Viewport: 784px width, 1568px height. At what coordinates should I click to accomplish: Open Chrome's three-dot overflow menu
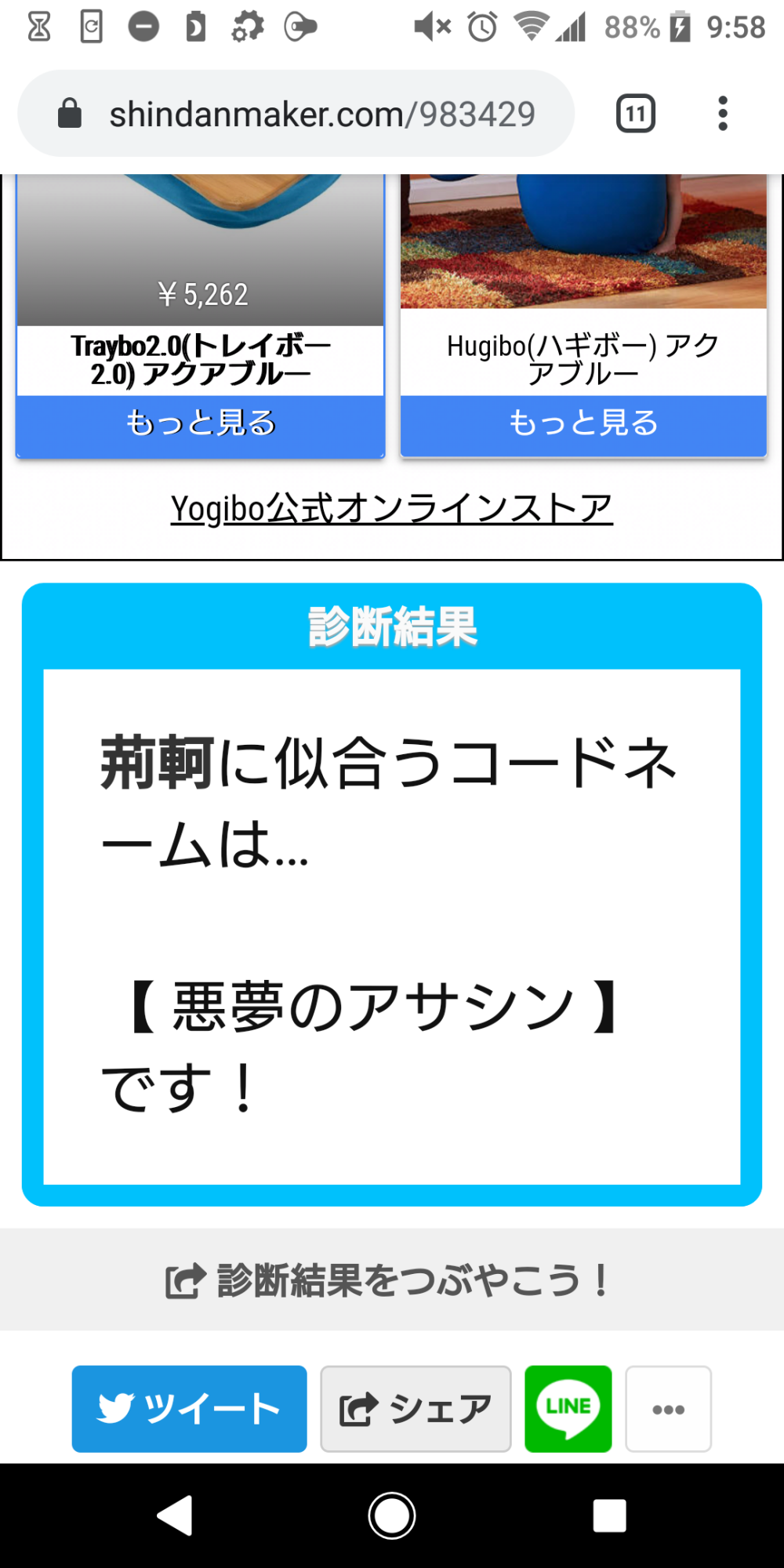722,114
